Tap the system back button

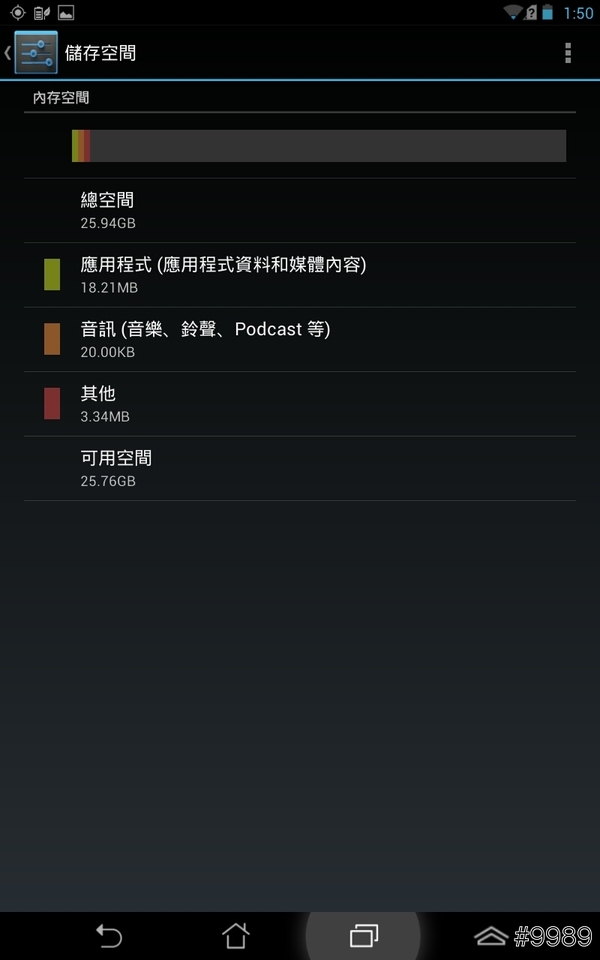click(x=109, y=936)
